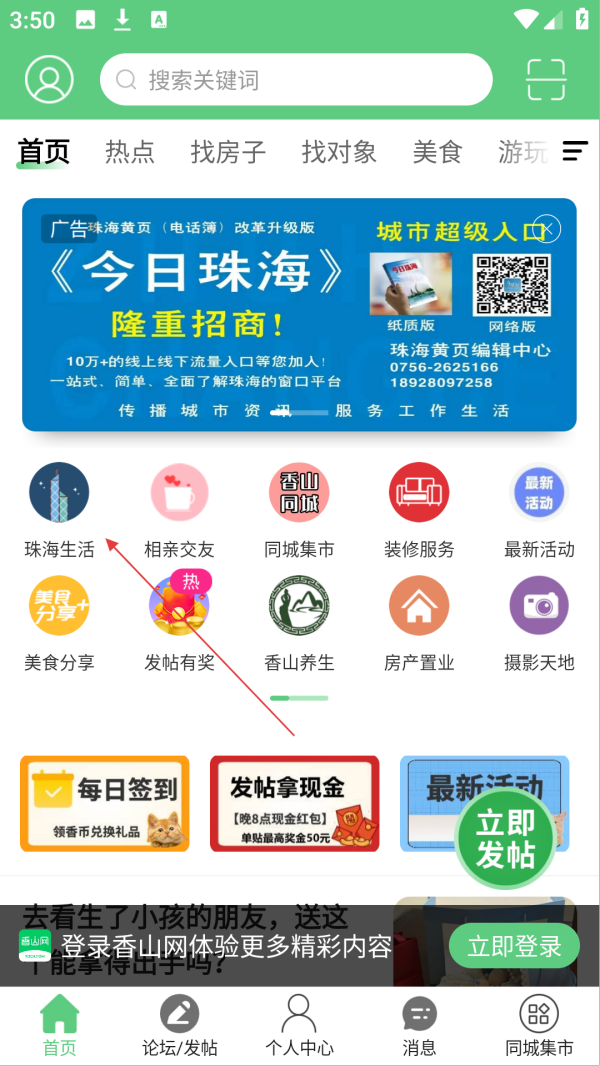Viewport: 600px width, 1066px height.
Task: Open 相亲交友 section
Action: (x=179, y=511)
